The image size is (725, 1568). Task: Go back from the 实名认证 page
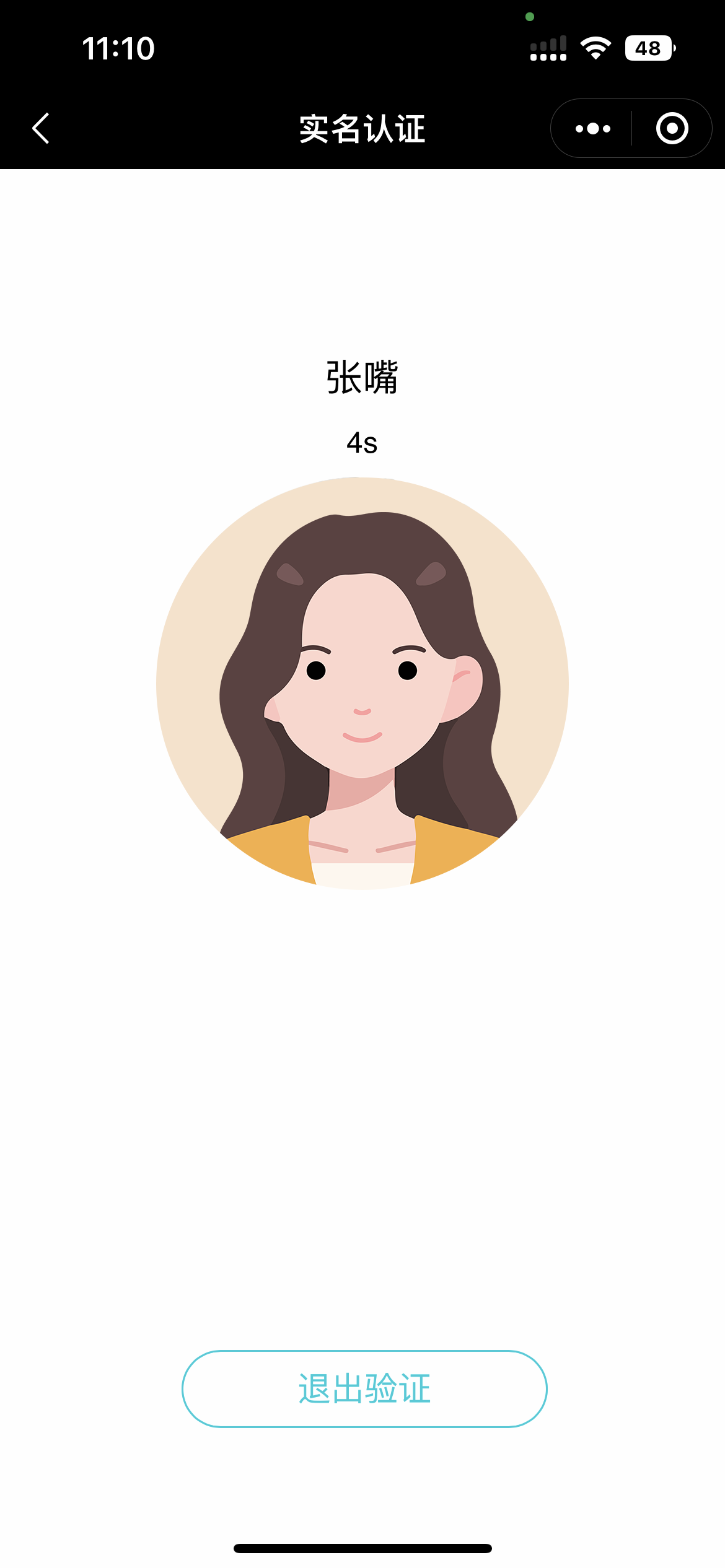point(41,129)
